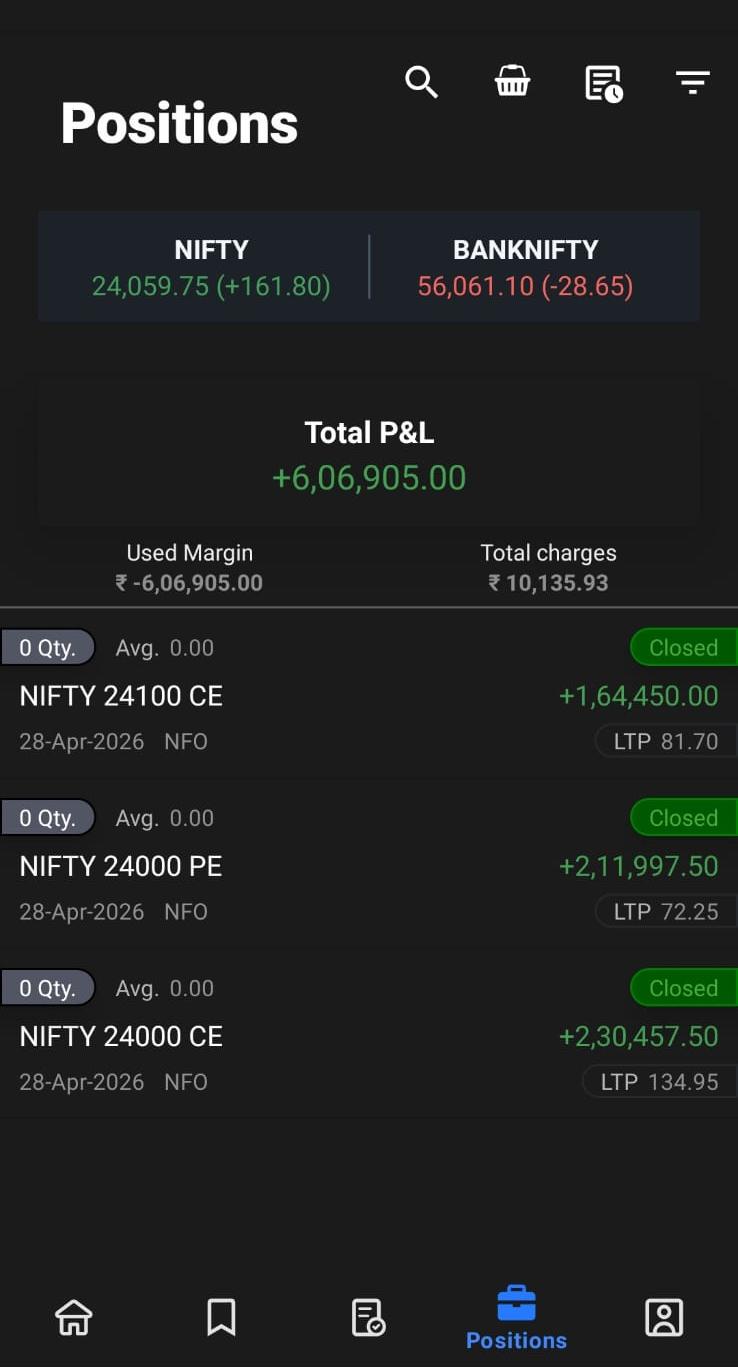
Task: Click the Closed badge on NIFTY 24100 CE
Action: click(x=684, y=647)
